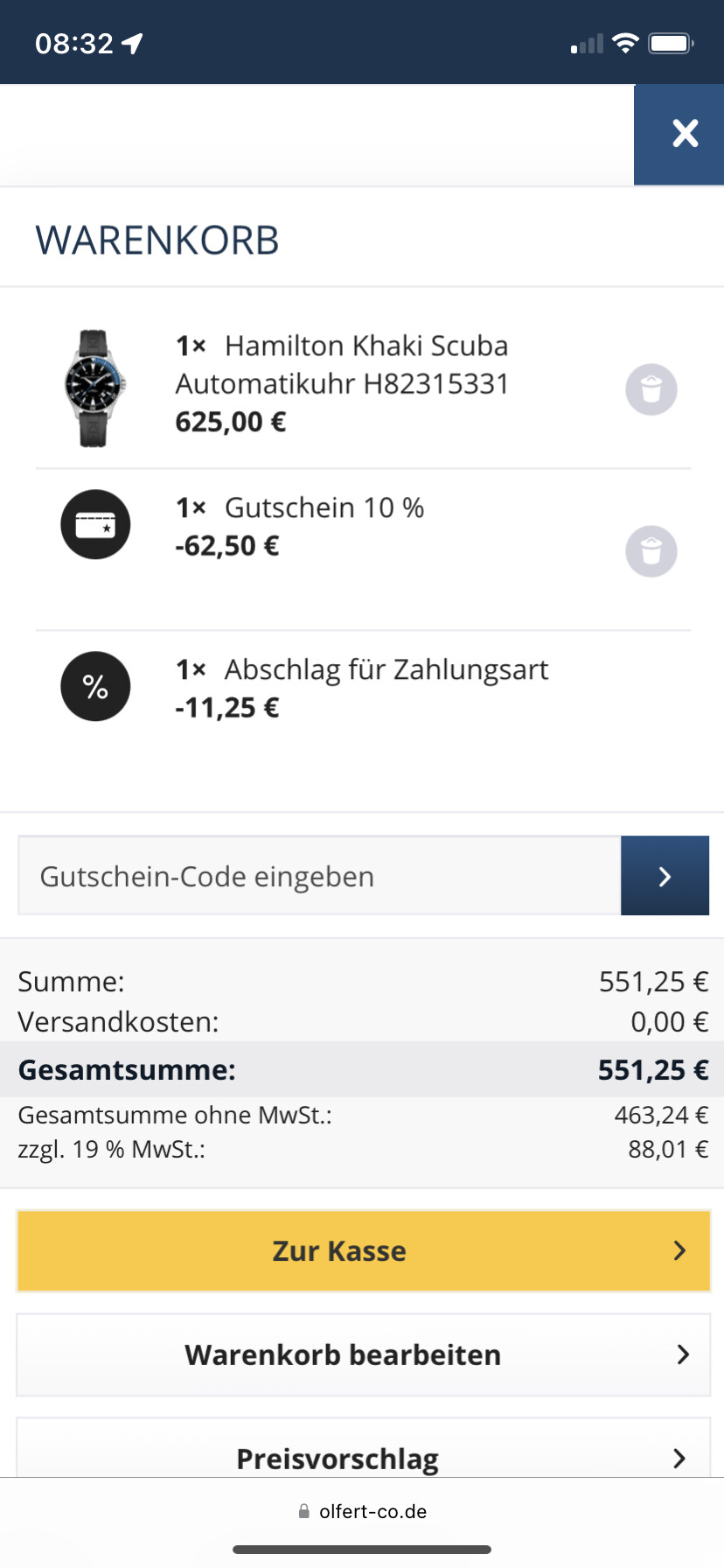Viewport: 724px width, 1568px height.
Task: Tap the Gutschein-Code eingeben field
Action: tap(320, 876)
